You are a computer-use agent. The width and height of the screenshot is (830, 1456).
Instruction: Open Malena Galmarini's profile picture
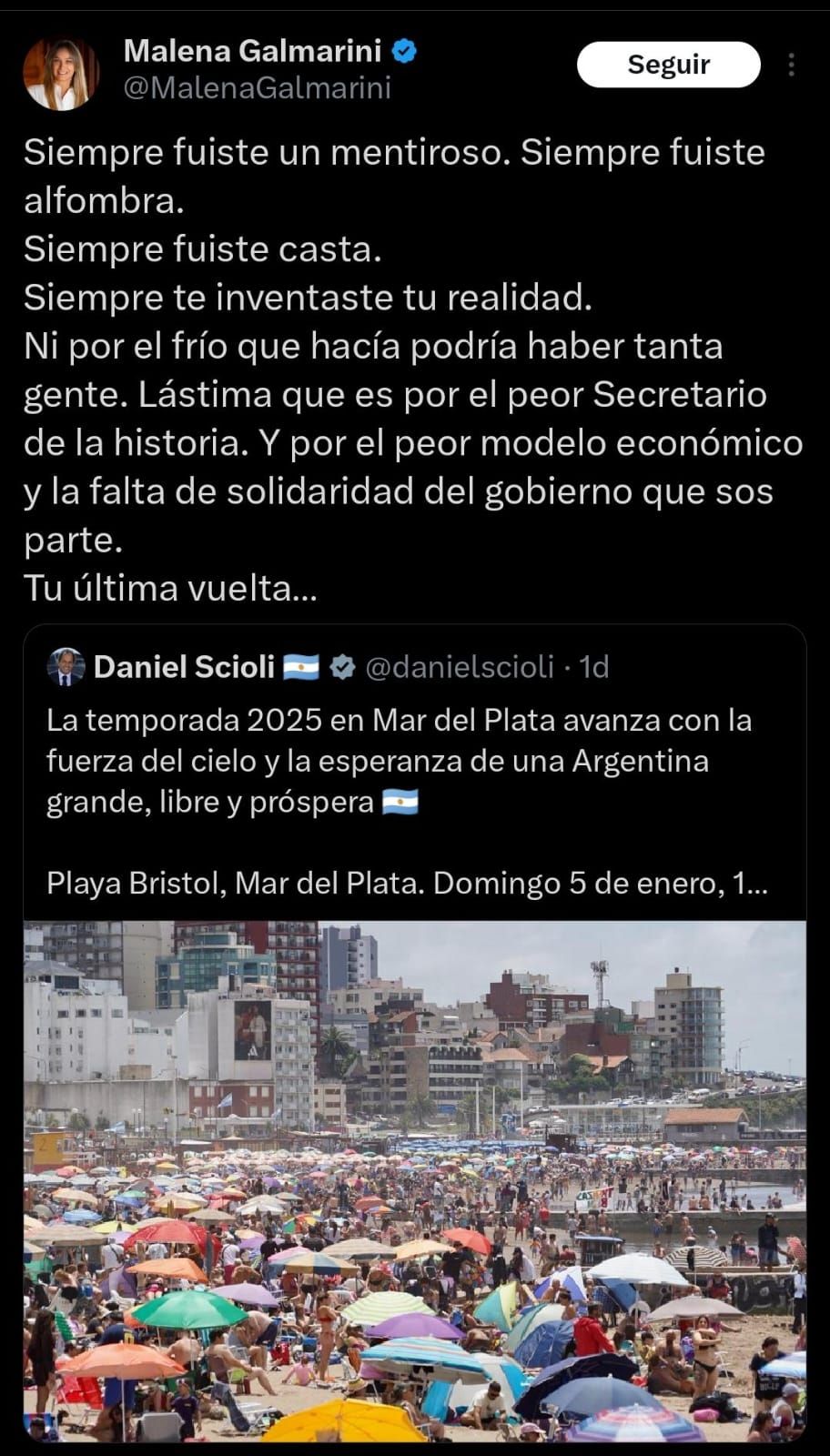(x=60, y=74)
